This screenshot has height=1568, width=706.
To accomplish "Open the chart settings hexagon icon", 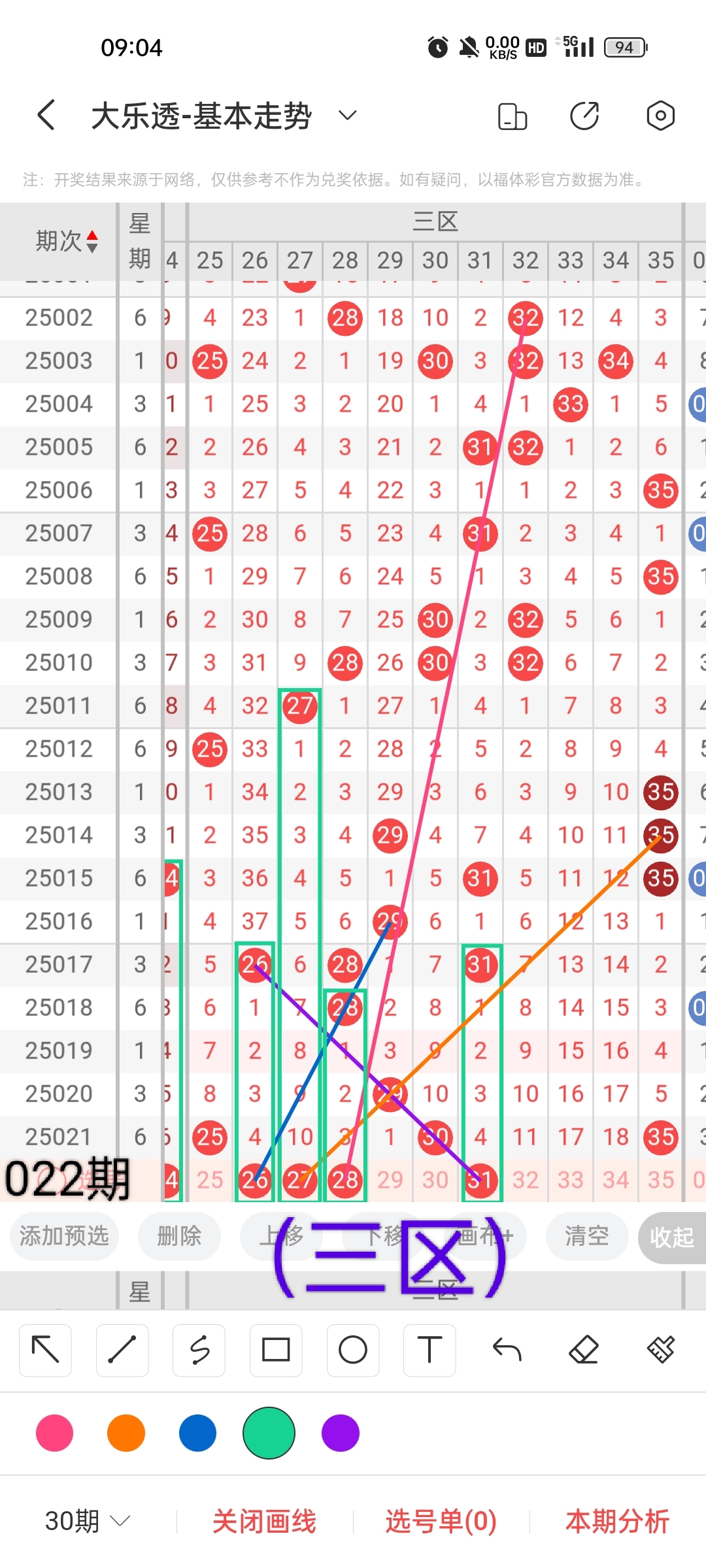I will (660, 116).
